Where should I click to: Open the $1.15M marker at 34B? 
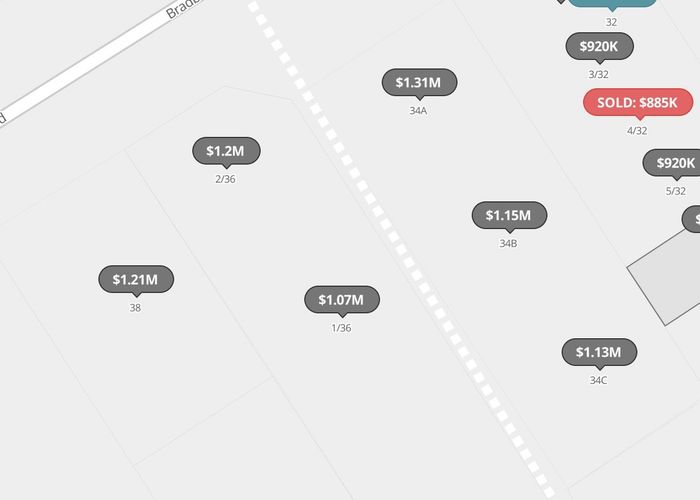(509, 215)
